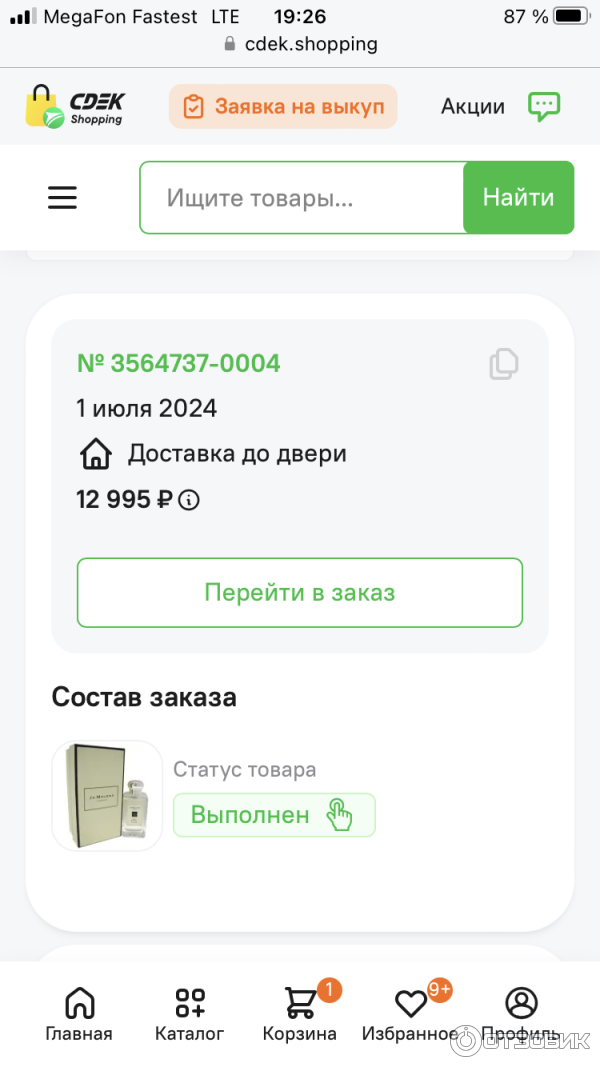
Task: Tap the CDEK Shopping logo
Action: tap(75, 106)
